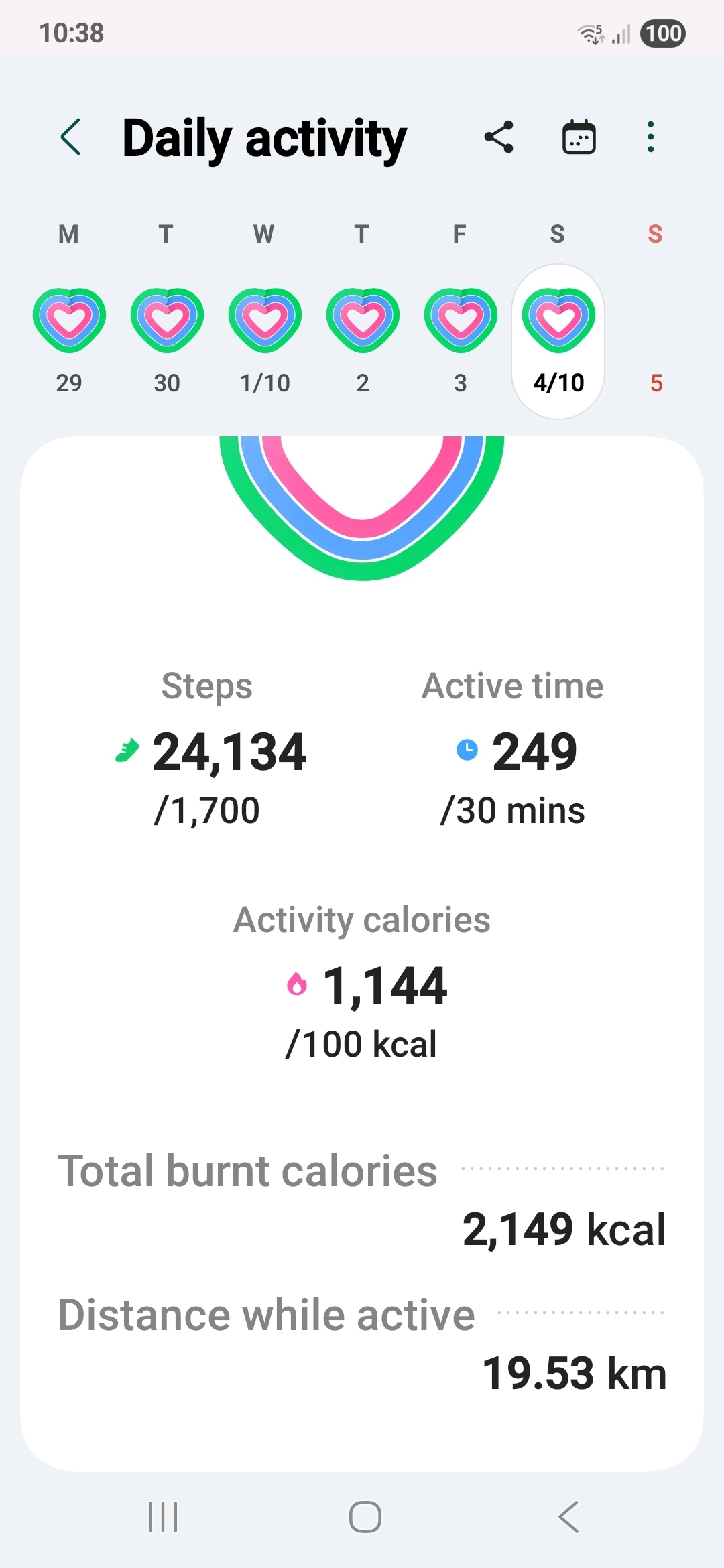Screen dimensions: 724x1568
Task: Select Saturday 4/10
Action: (x=558, y=342)
